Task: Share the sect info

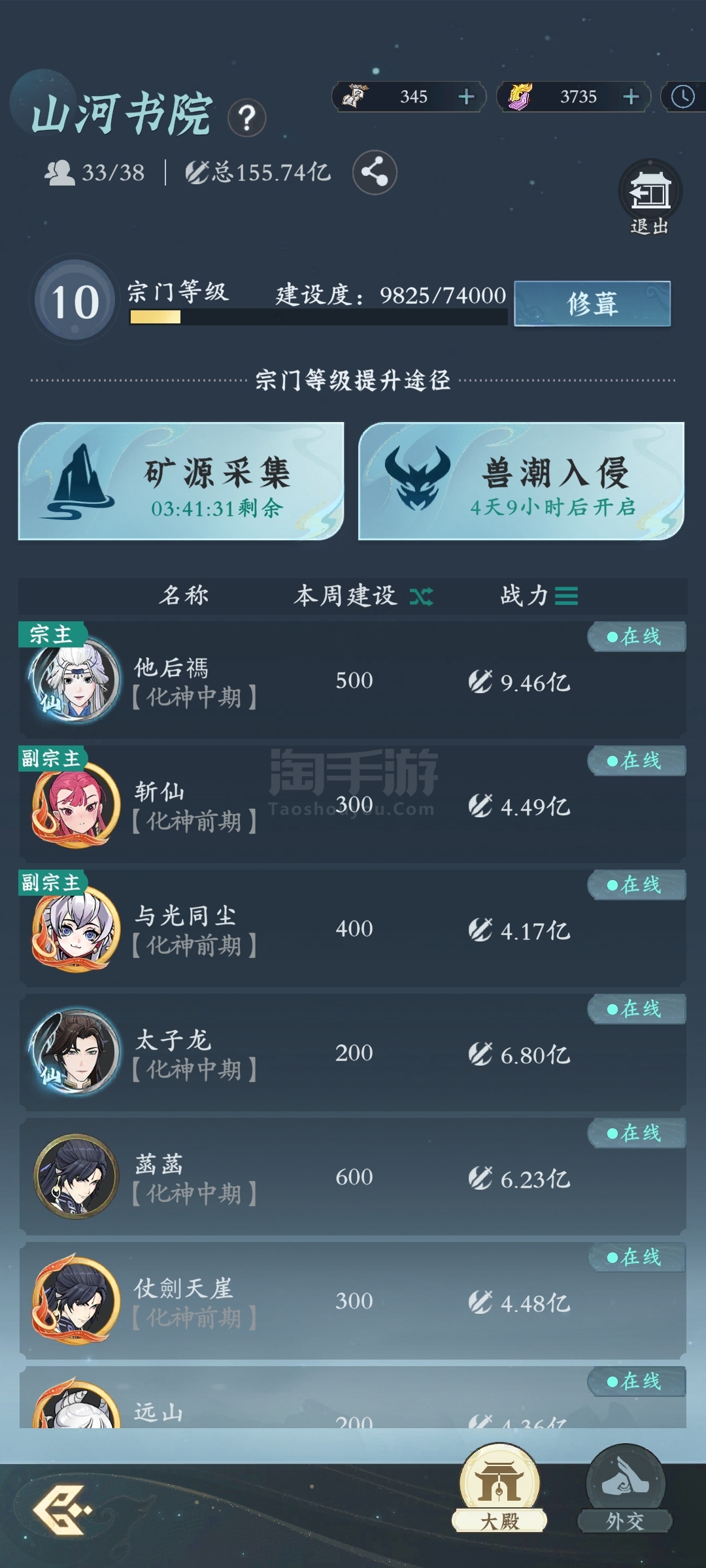Action: (375, 172)
